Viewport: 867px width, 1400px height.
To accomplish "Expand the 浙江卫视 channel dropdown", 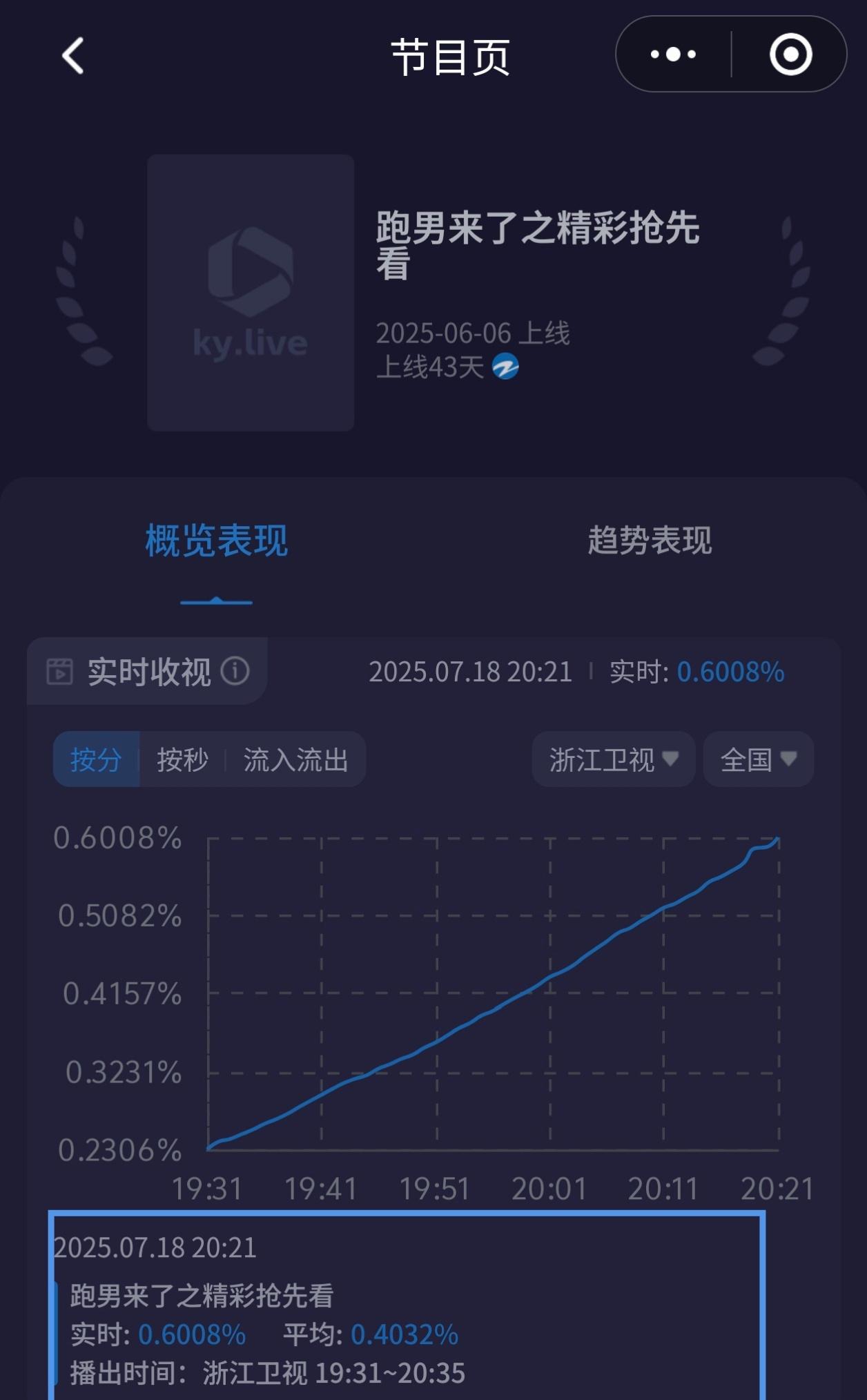I will [x=614, y=759].
